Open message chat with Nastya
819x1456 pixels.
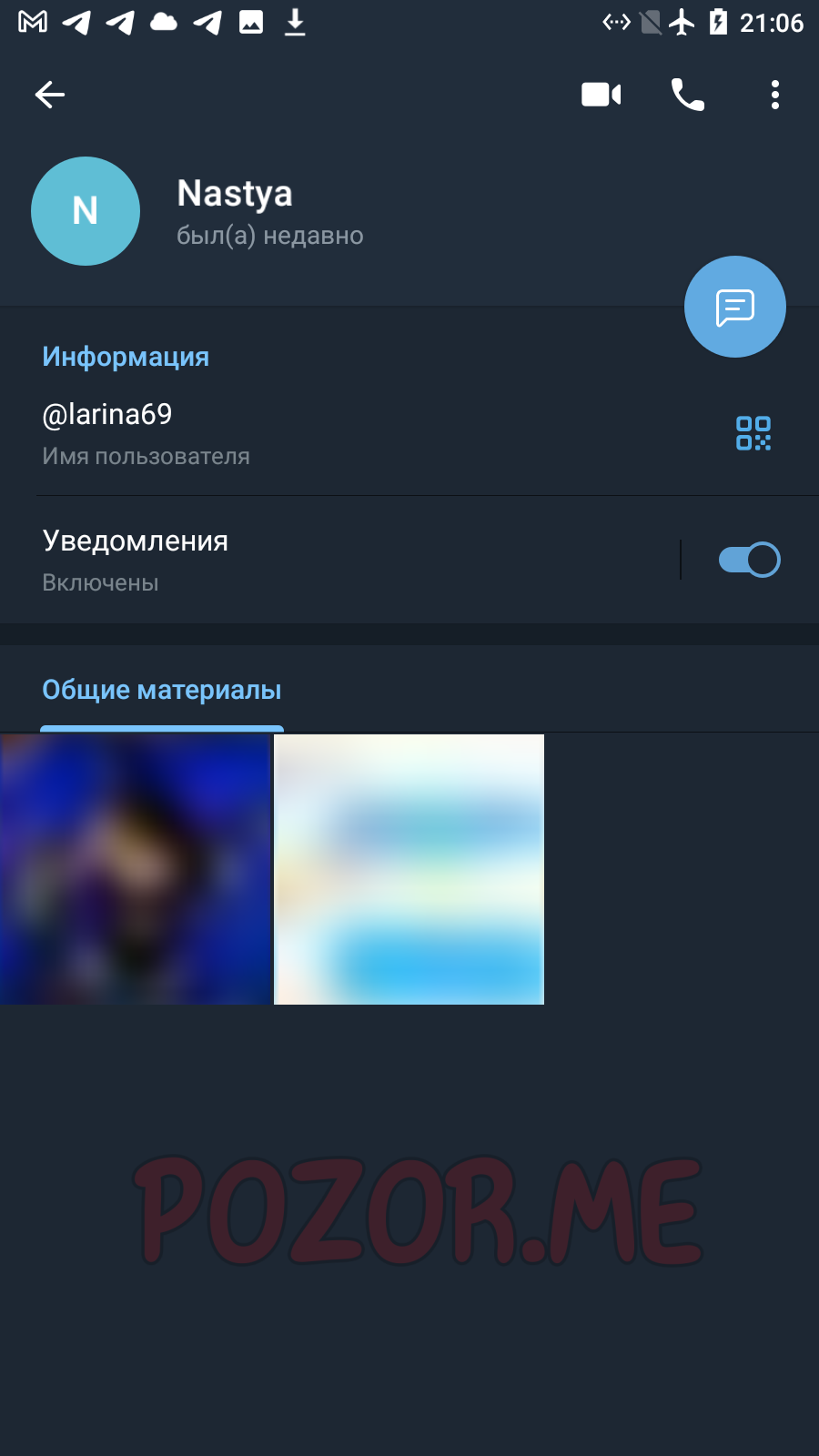[735, 307]
